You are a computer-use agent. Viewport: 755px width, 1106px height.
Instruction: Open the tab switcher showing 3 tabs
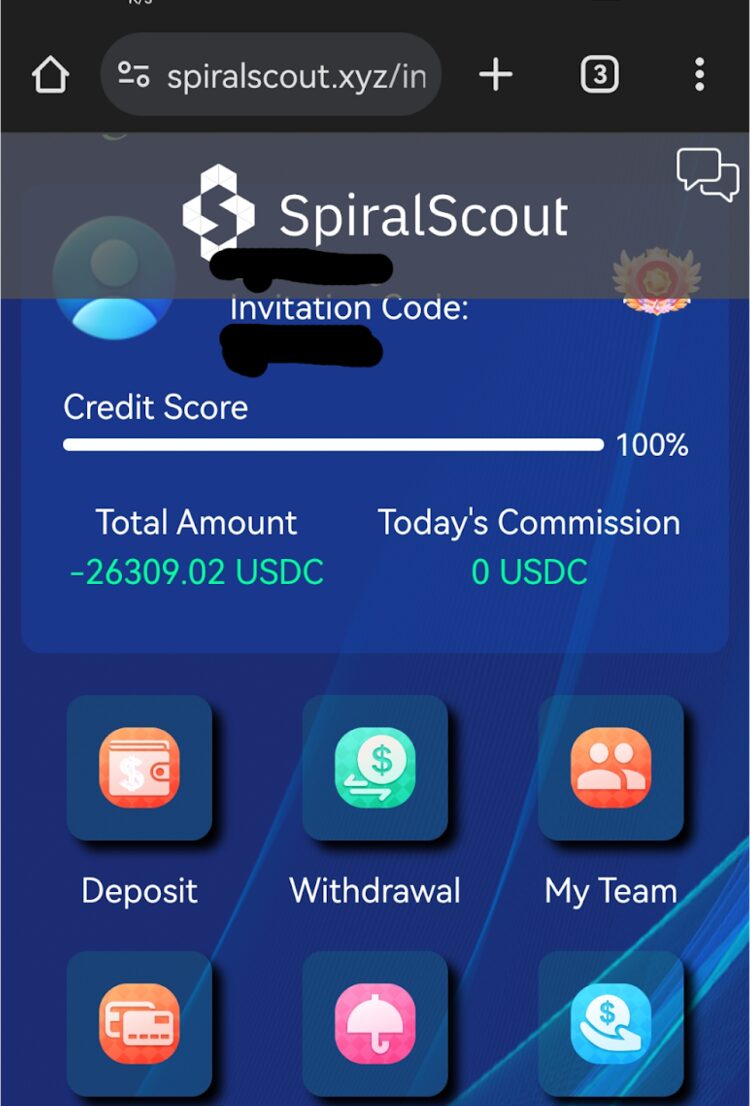[x=599, y=75]
